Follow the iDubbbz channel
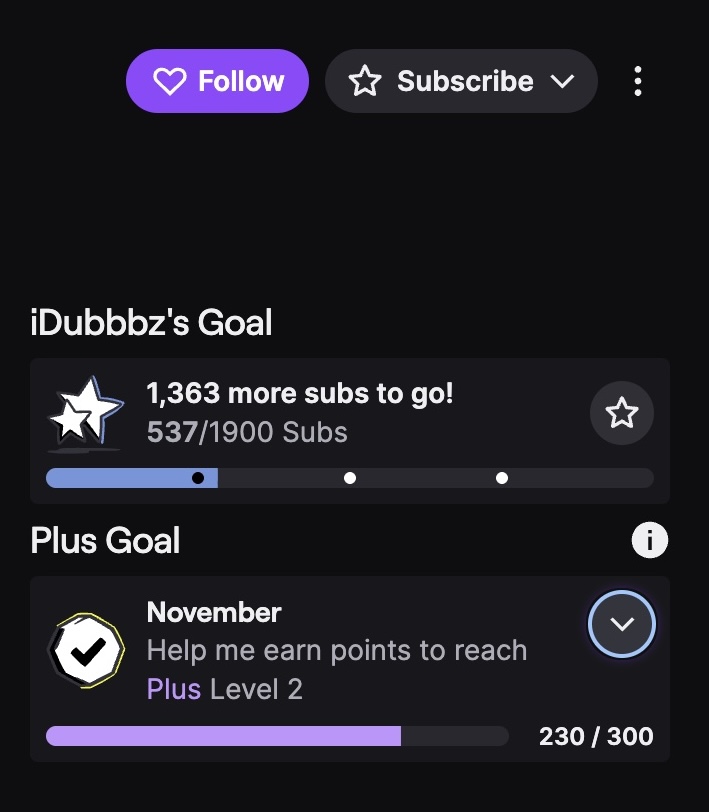 pyautogui.click(x=217, y=81)
